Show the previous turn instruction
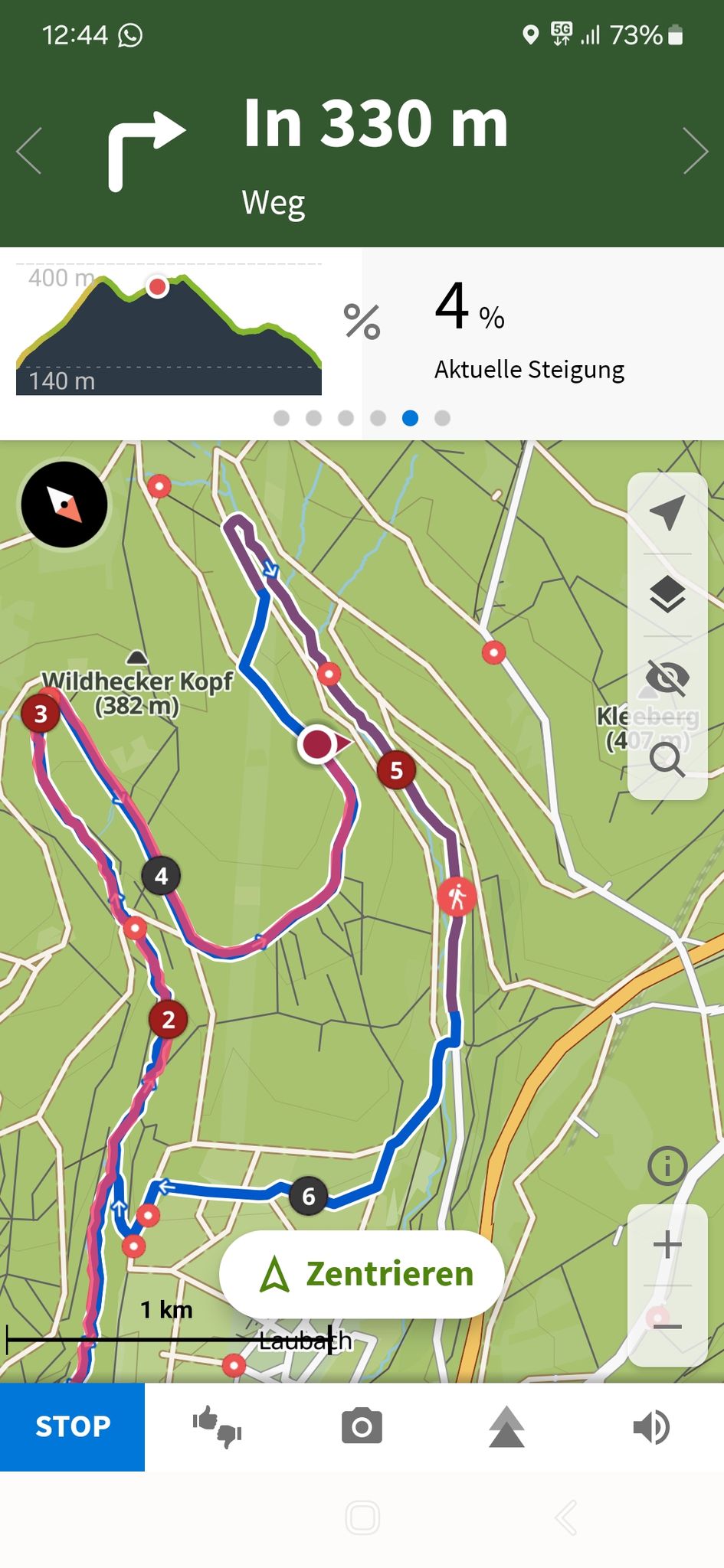The width and height of the screenshot is (724, 1568). pos(28,151)
